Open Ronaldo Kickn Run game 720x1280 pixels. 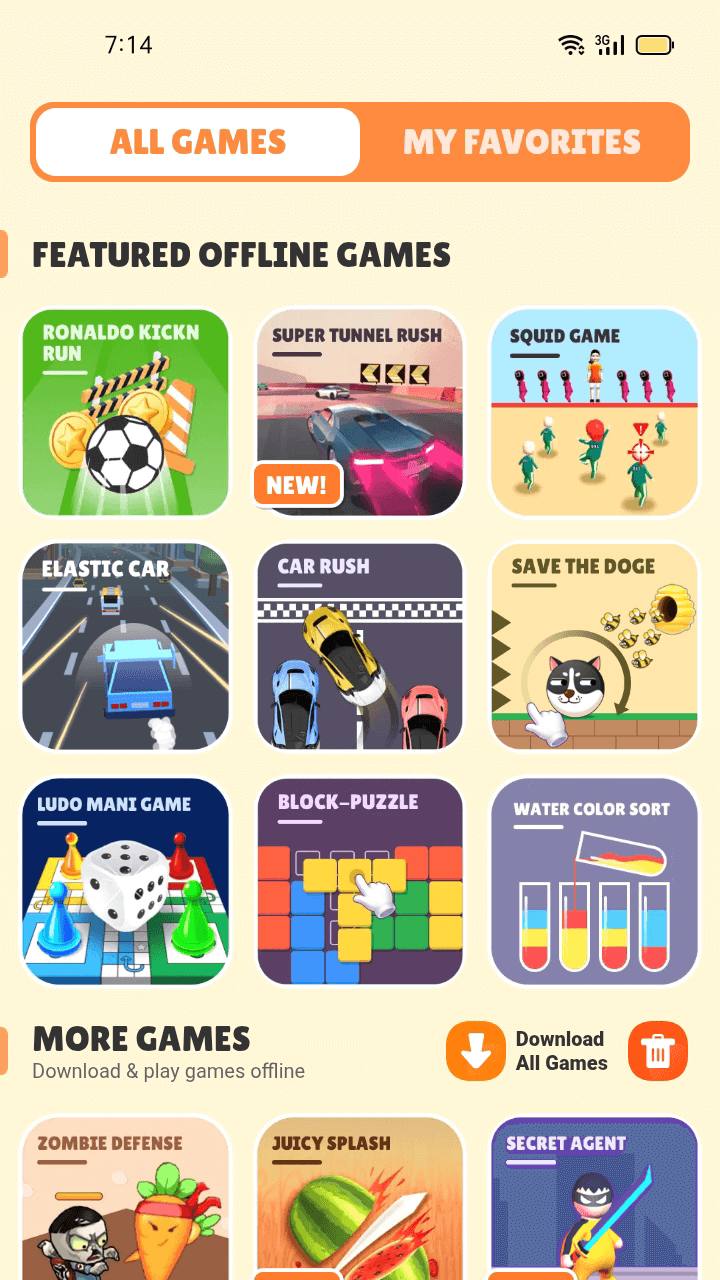(126, 412)
